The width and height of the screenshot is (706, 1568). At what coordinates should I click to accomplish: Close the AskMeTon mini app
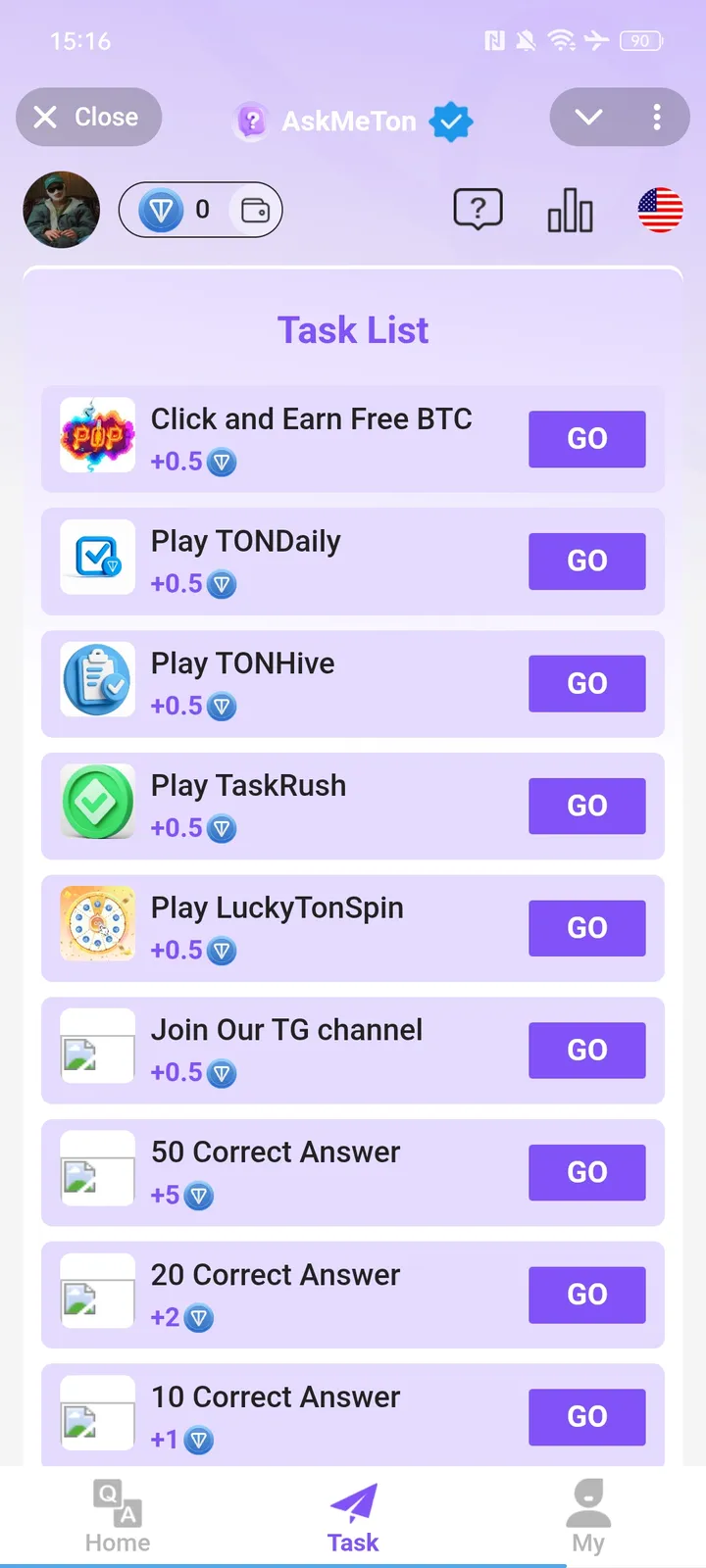pyautogui.click(x=88, y=117)
